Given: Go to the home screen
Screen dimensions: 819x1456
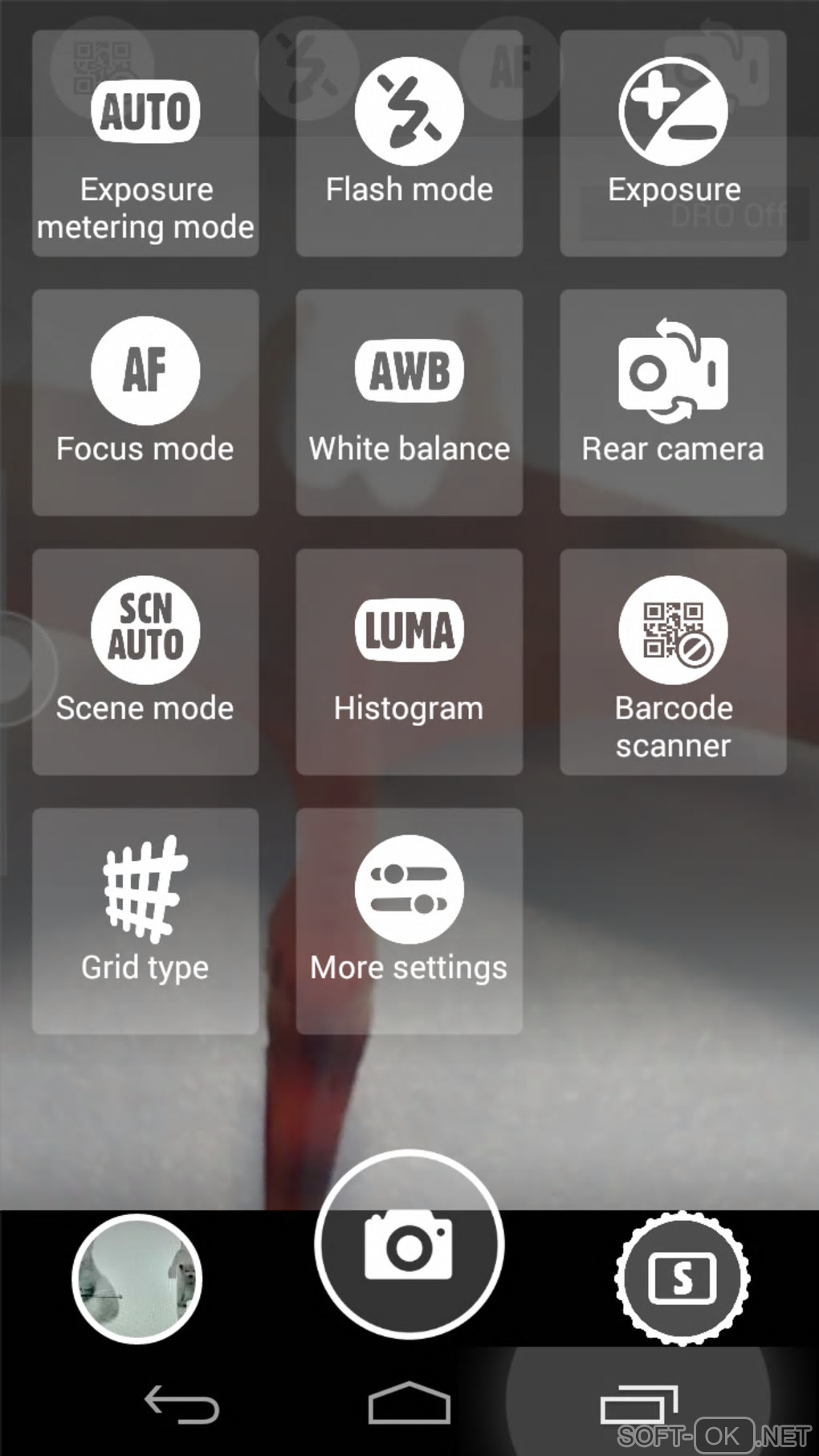Looking at the screenshot, I should 409,1405.
